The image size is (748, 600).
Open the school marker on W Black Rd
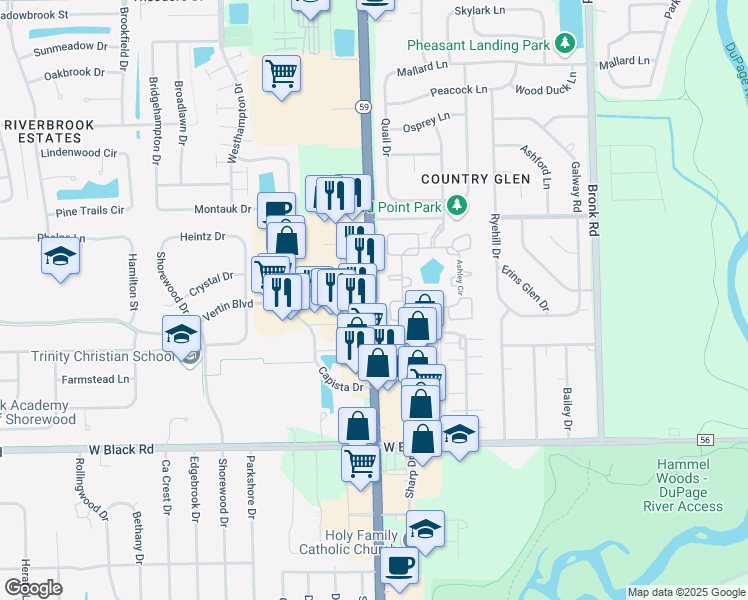click(460, 435)
